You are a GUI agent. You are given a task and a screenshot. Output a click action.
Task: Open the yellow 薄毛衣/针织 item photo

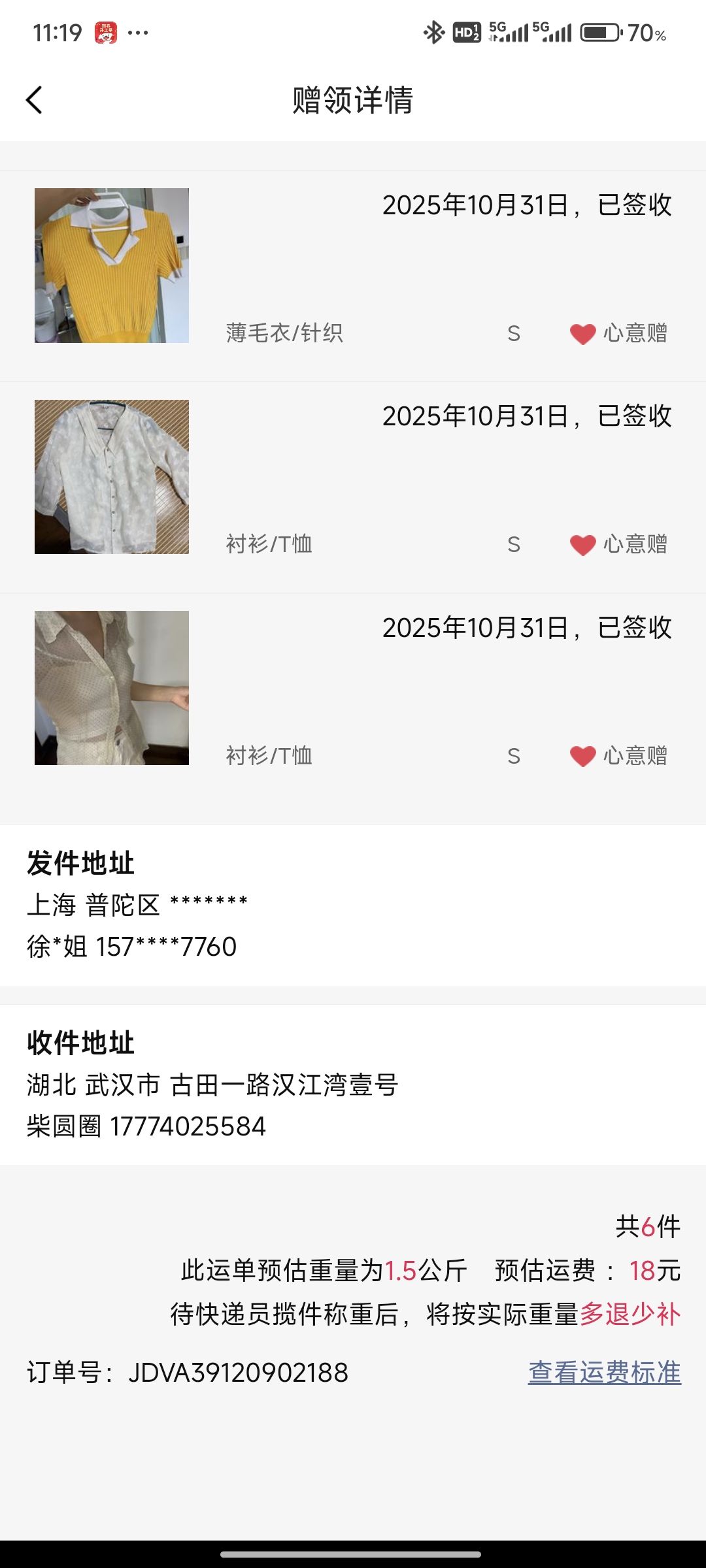[112, 266]
